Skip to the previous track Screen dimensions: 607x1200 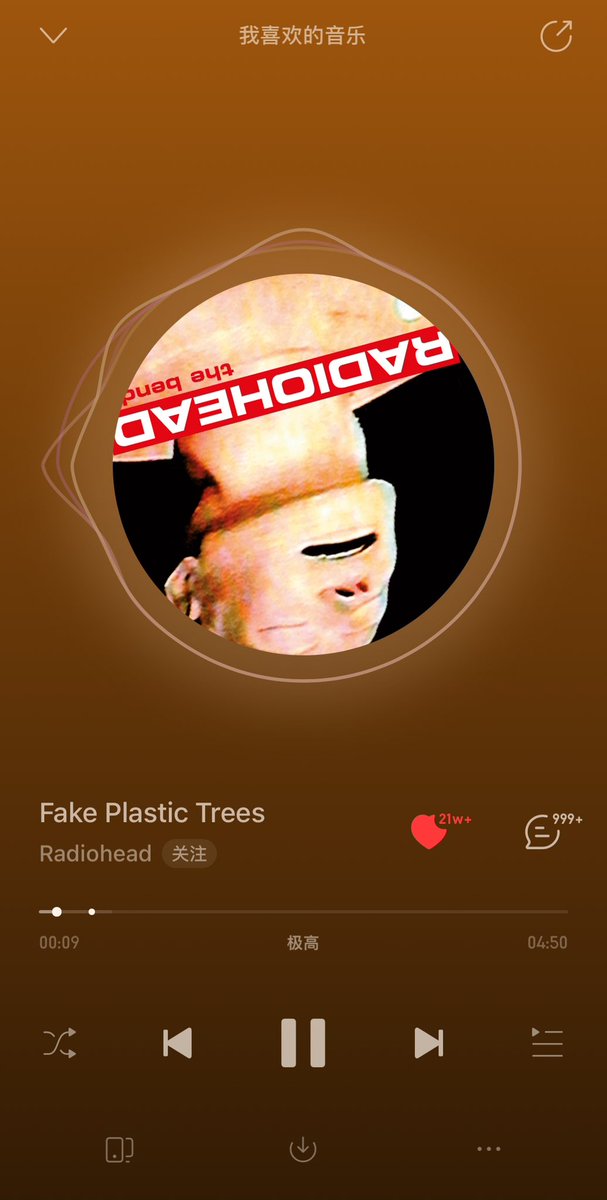pos(177,1043)
